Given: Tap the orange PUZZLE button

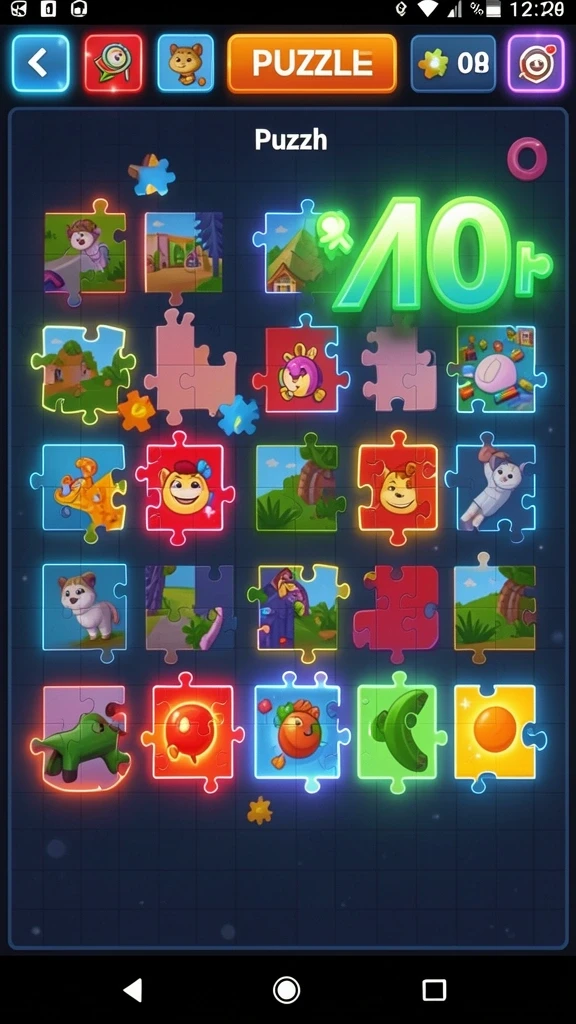Looking at the screenshot, I should pyautogui.click(x=312, y=63).
